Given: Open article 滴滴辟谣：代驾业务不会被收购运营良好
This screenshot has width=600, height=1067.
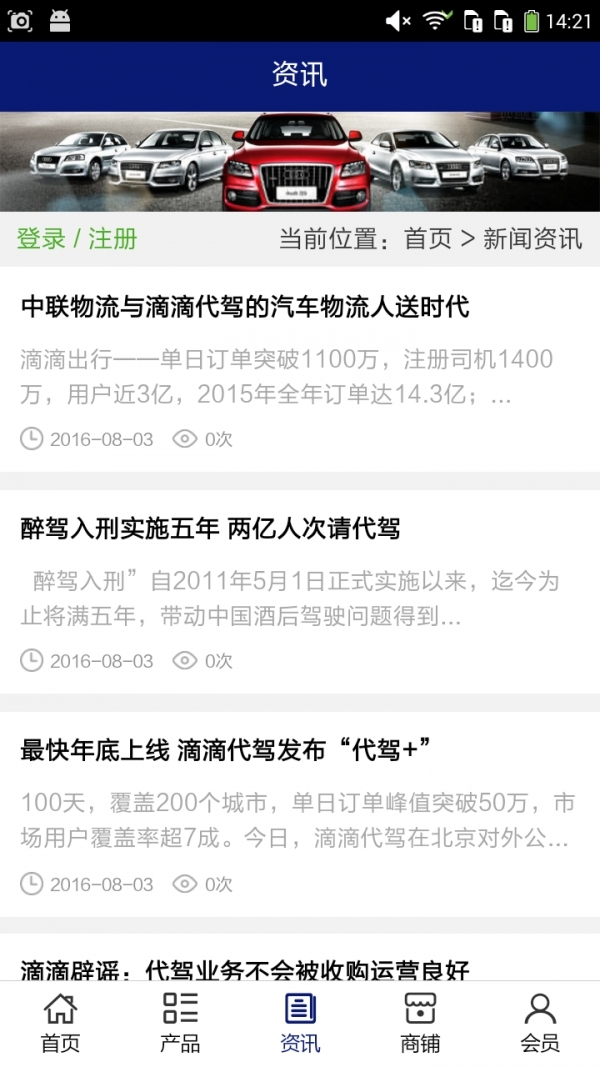Looking at the screenshot, I should point(245,968).
